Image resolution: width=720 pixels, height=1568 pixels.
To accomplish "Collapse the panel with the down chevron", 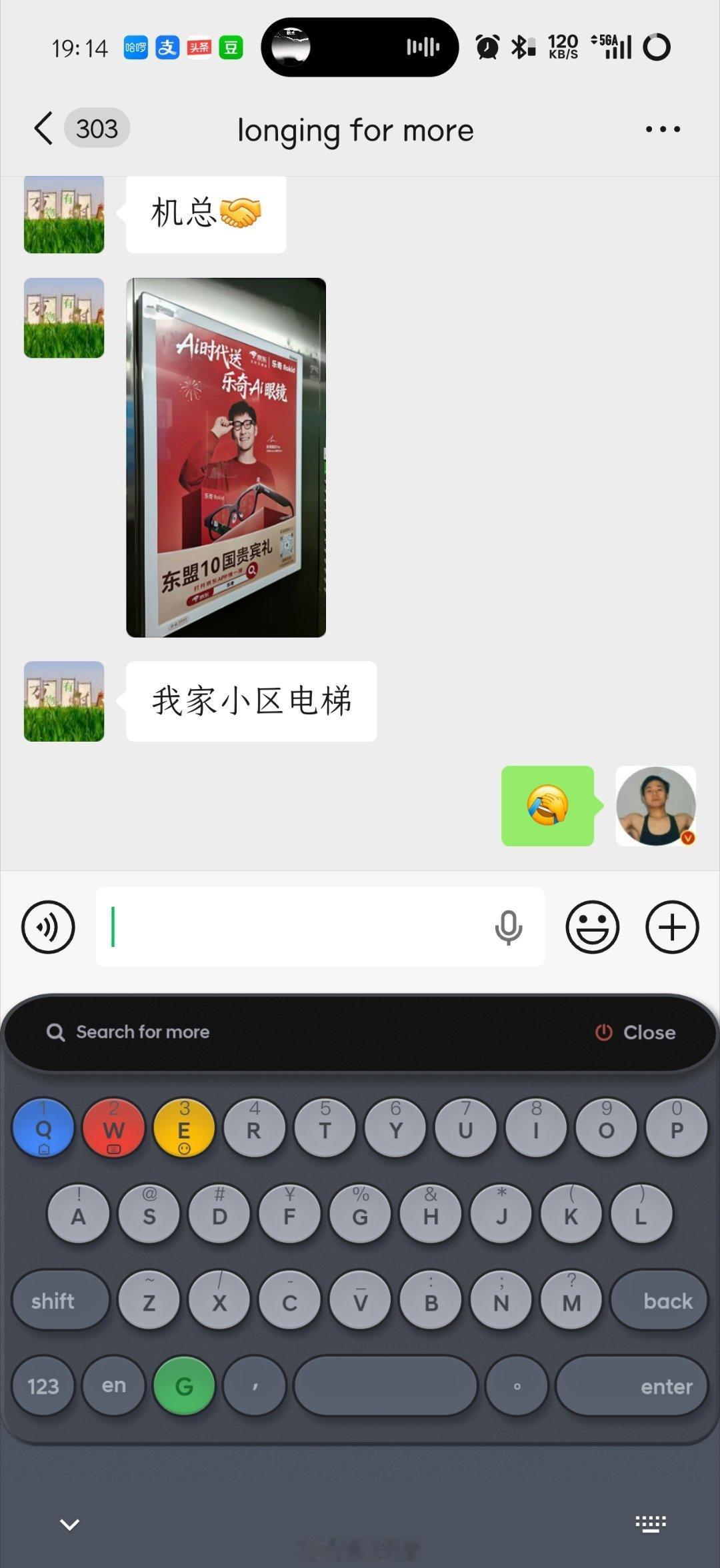I will (69, 1523).
